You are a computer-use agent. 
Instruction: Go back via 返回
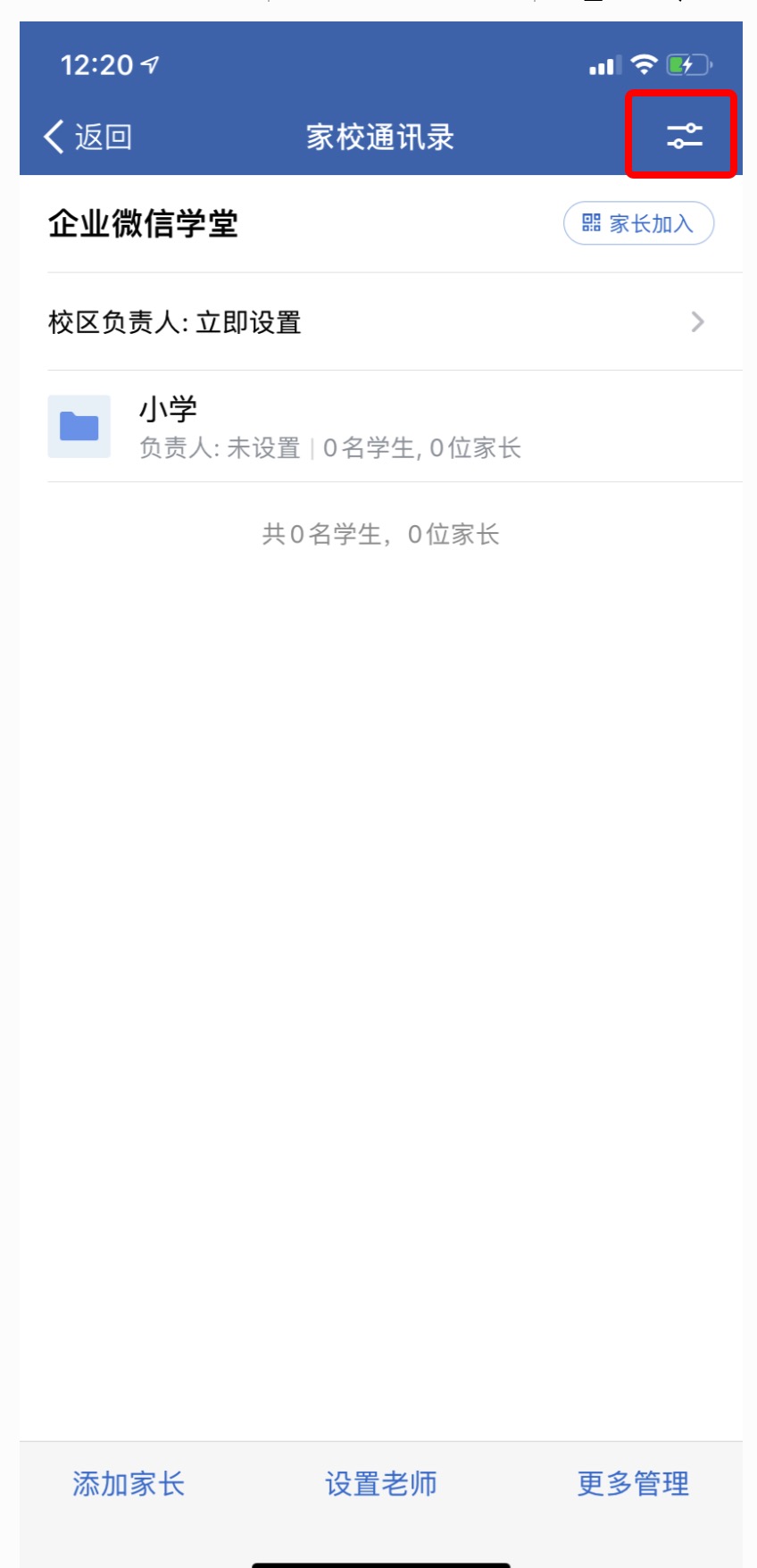(x=87, y=137)
